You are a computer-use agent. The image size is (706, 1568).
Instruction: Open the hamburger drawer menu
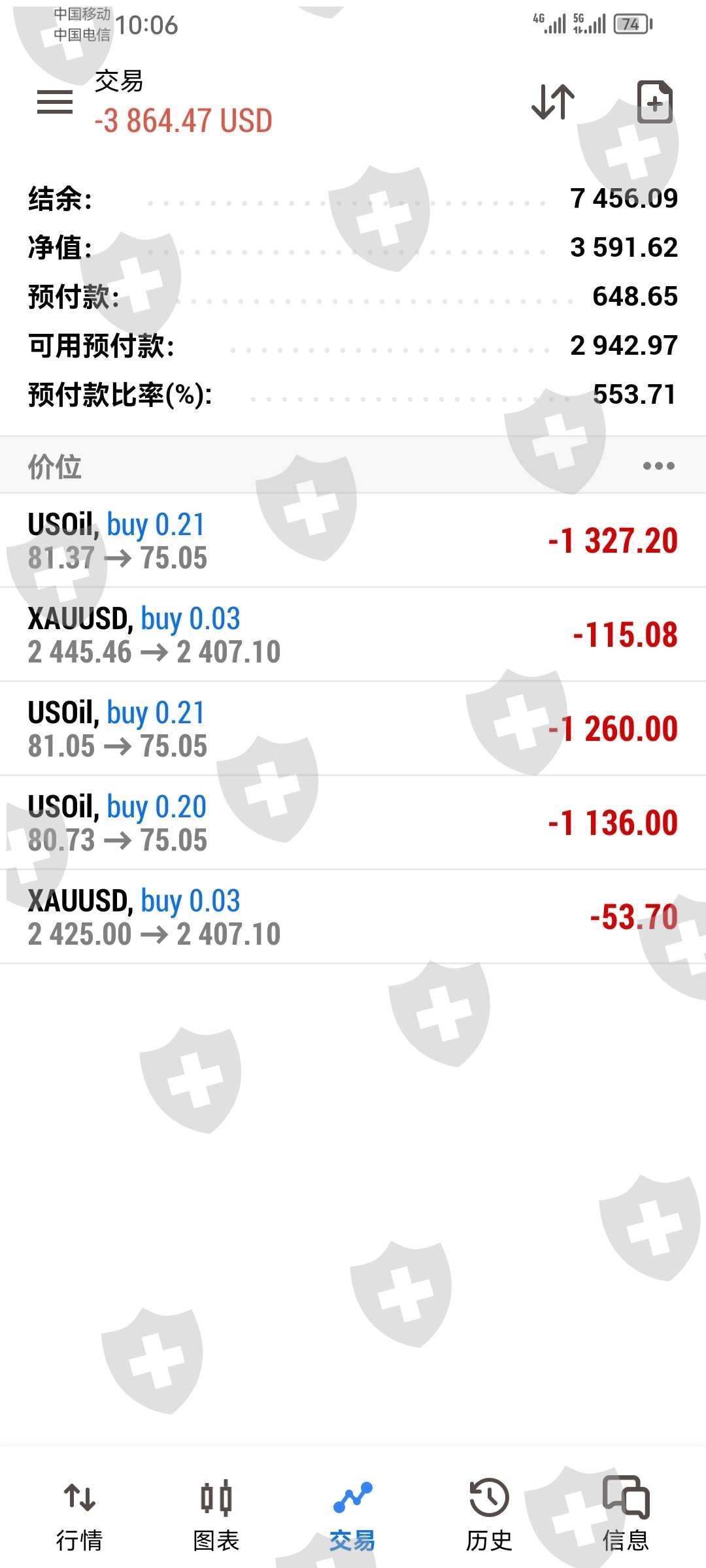click(55, 102)
